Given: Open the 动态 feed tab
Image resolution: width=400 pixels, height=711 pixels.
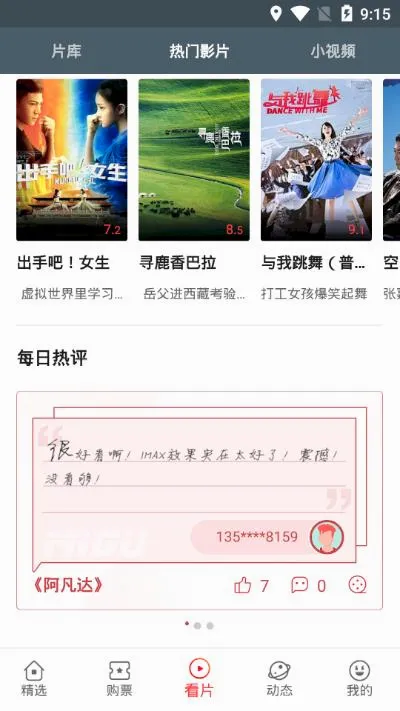Looking at the screenshot, I should [279, 679].
